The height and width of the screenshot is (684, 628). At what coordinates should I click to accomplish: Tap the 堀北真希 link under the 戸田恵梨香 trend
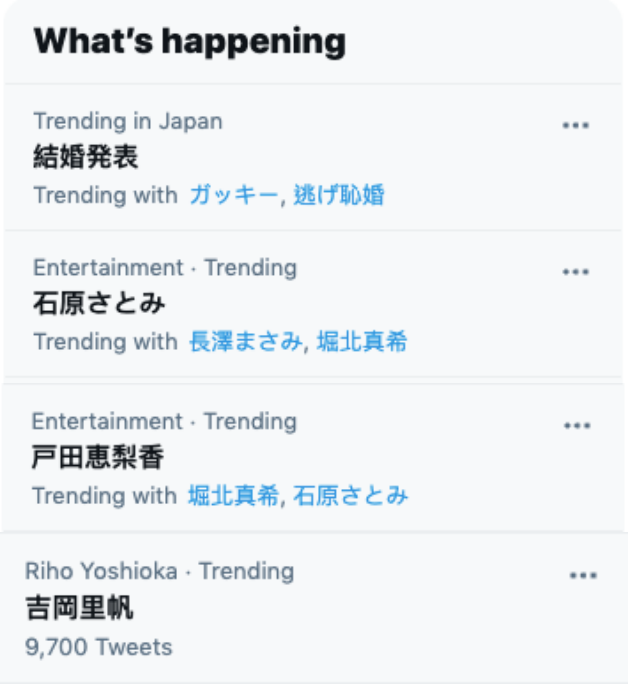233,495
